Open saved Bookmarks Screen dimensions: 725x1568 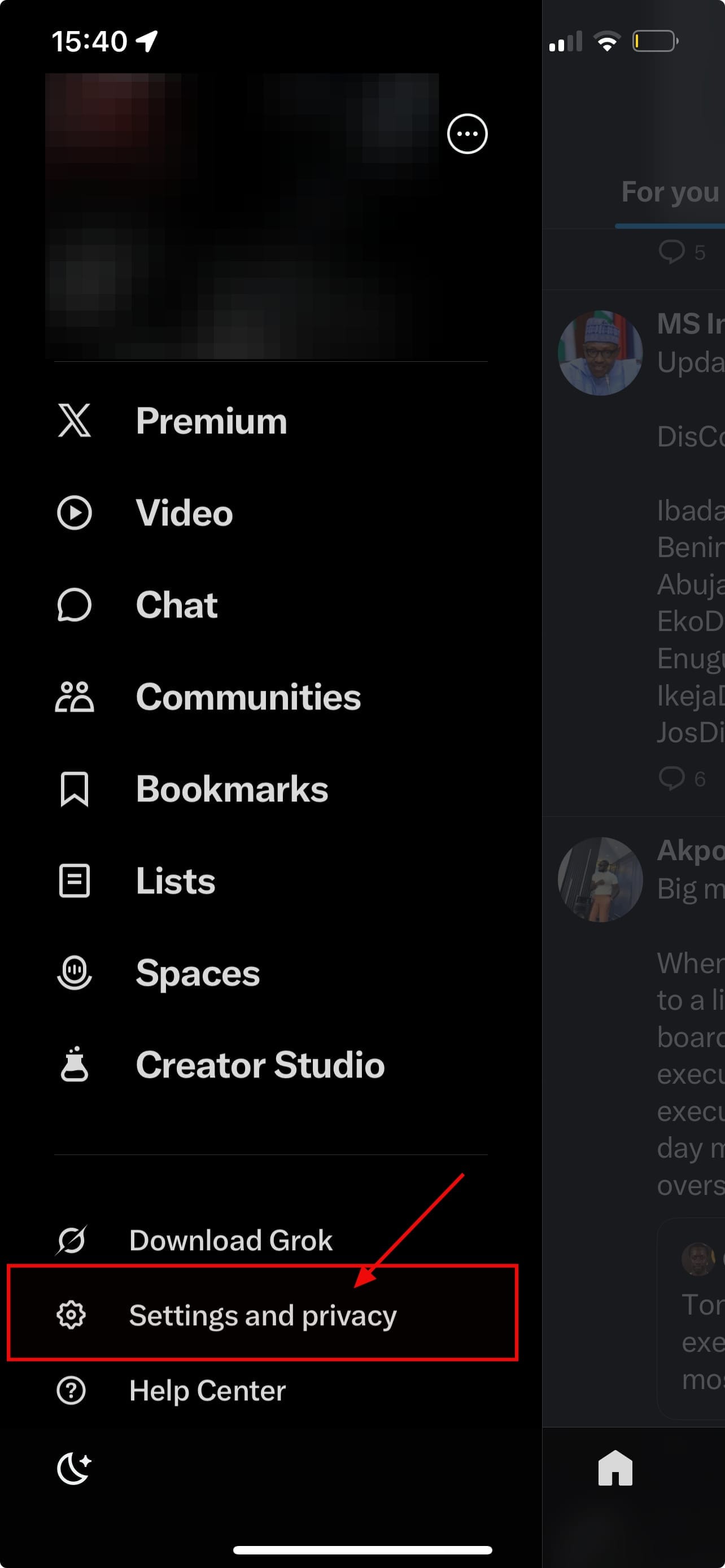click(x=232, y=790)
